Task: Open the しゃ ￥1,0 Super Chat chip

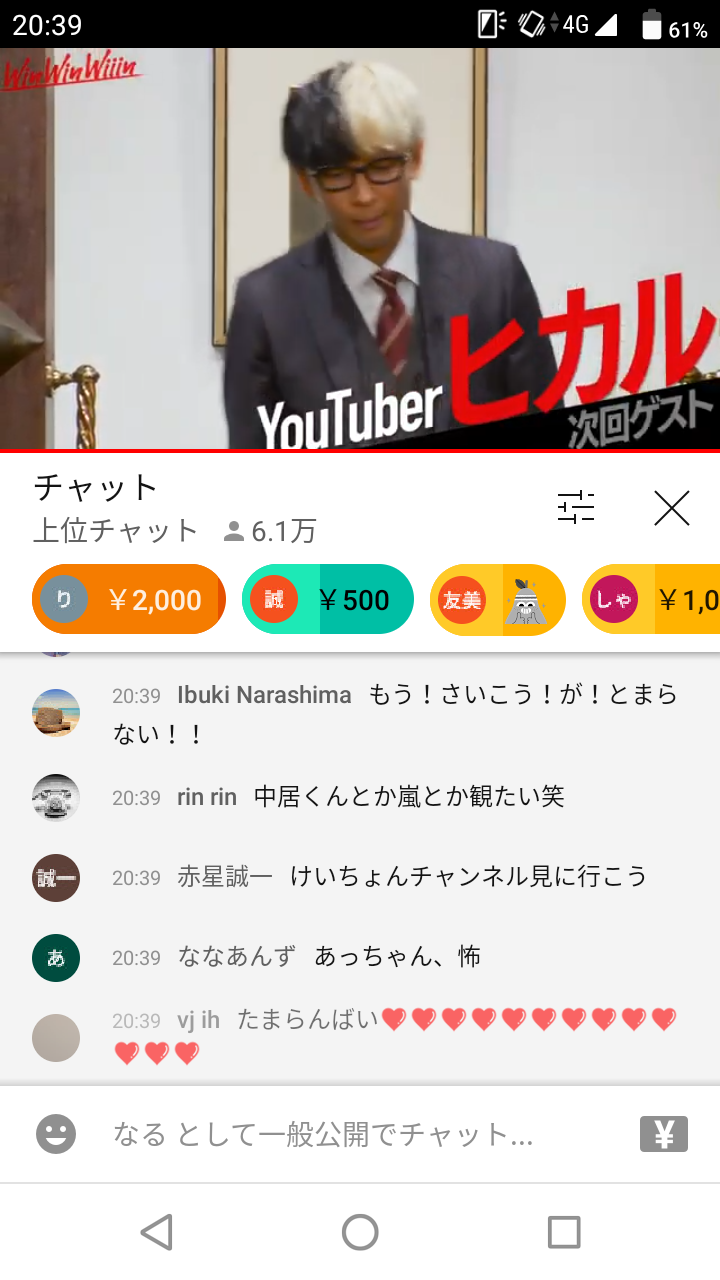Action: pos(651,599)
